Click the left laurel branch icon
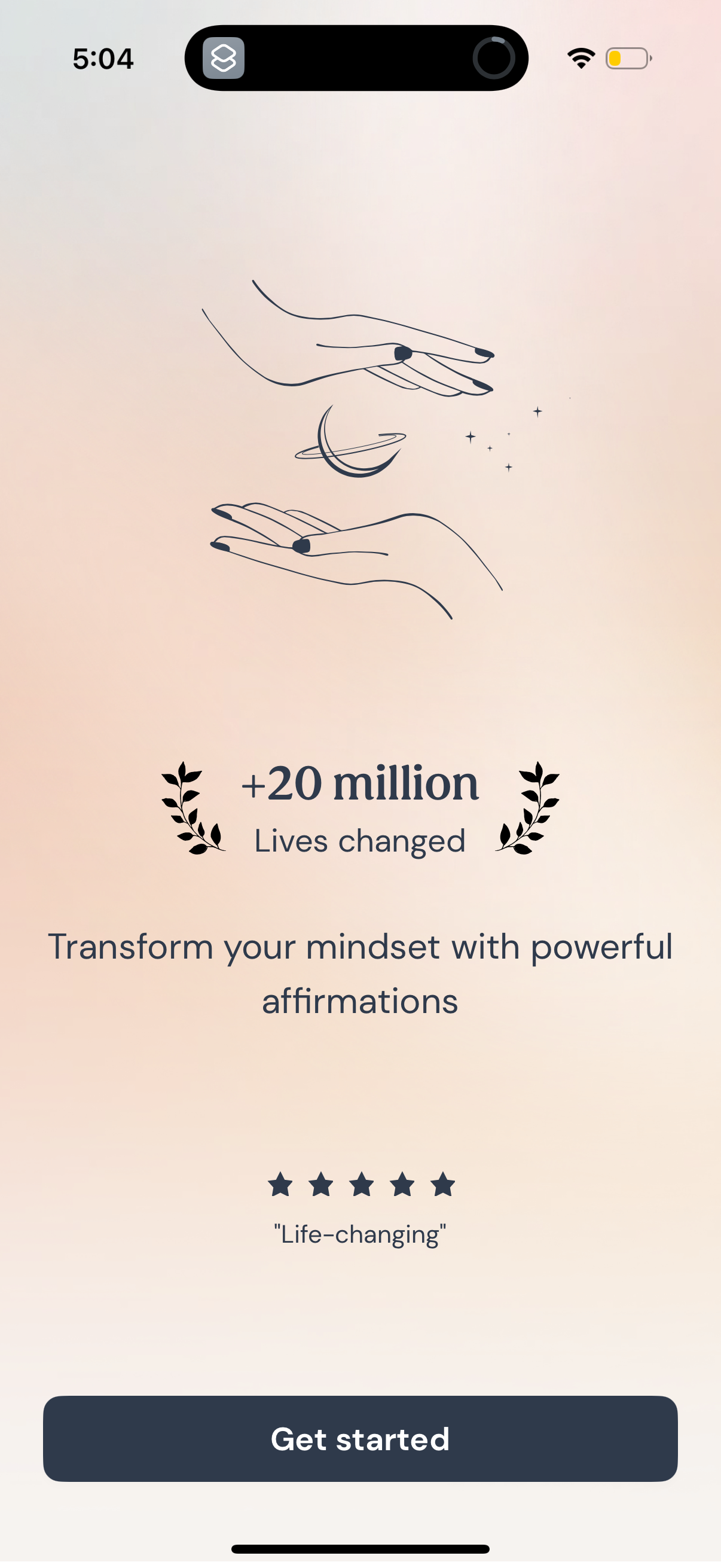Viewport: 721px width, 1568px height. point(191,810)
